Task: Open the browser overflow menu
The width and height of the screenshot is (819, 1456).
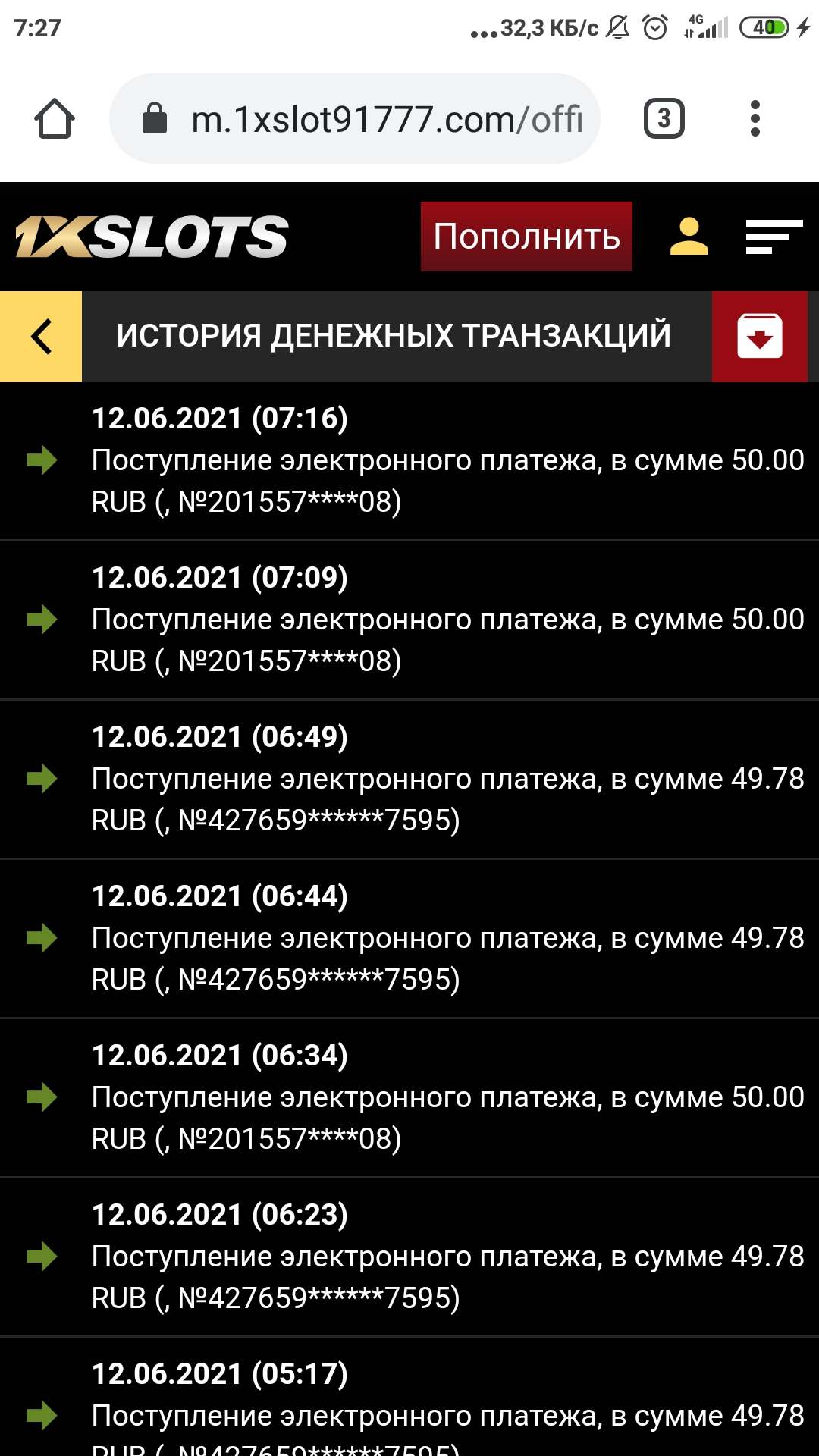Action: tap(755, 119)
